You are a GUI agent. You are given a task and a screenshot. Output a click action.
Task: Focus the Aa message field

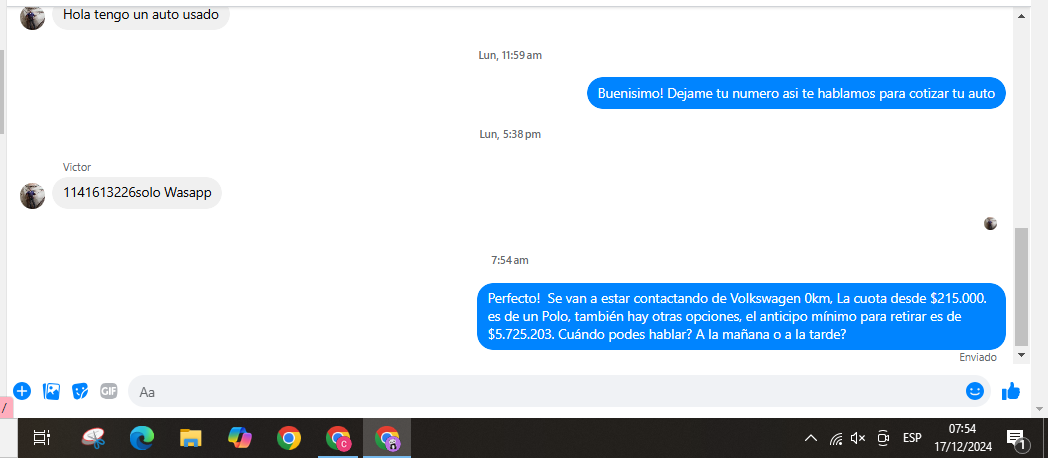(x=540, y=392)
